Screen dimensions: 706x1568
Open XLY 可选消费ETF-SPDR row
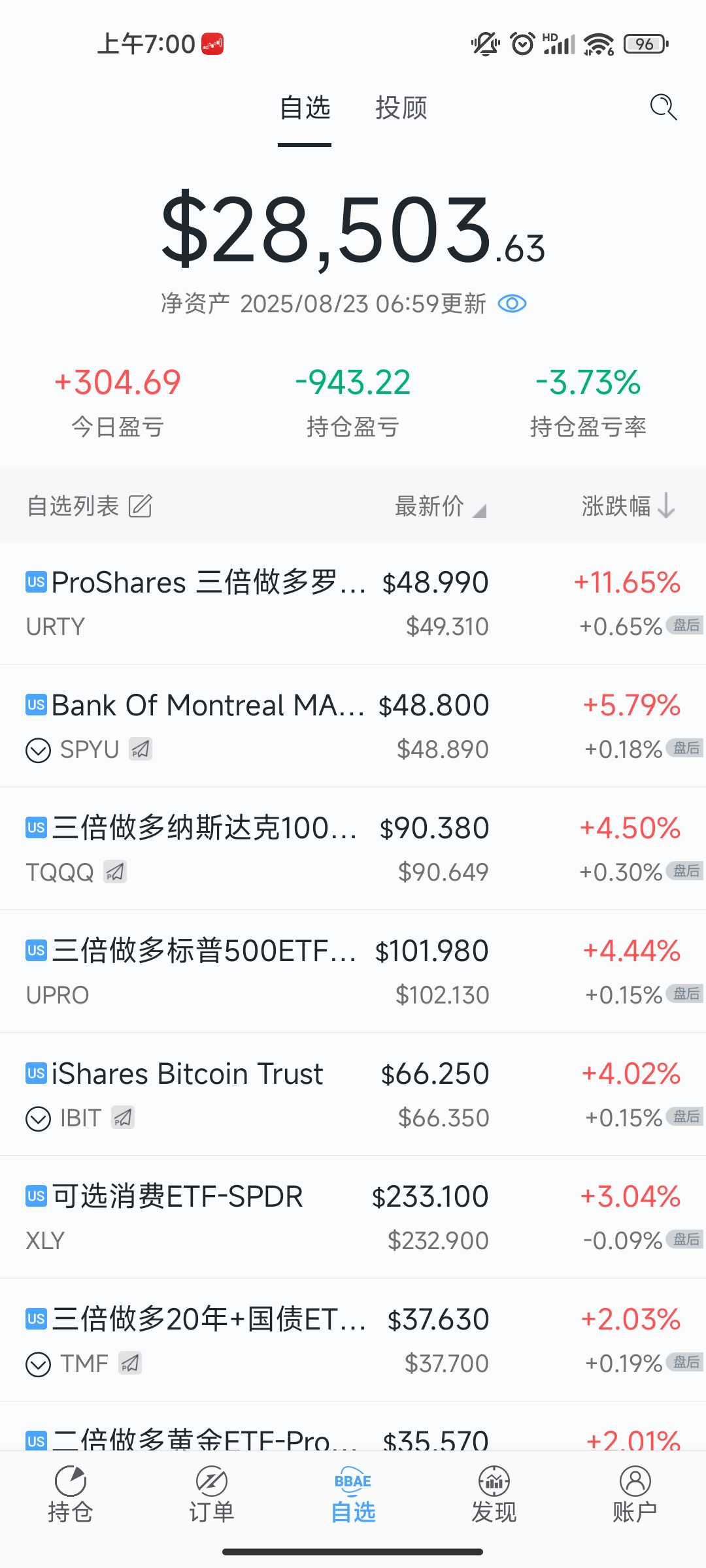click(353, 1217)
